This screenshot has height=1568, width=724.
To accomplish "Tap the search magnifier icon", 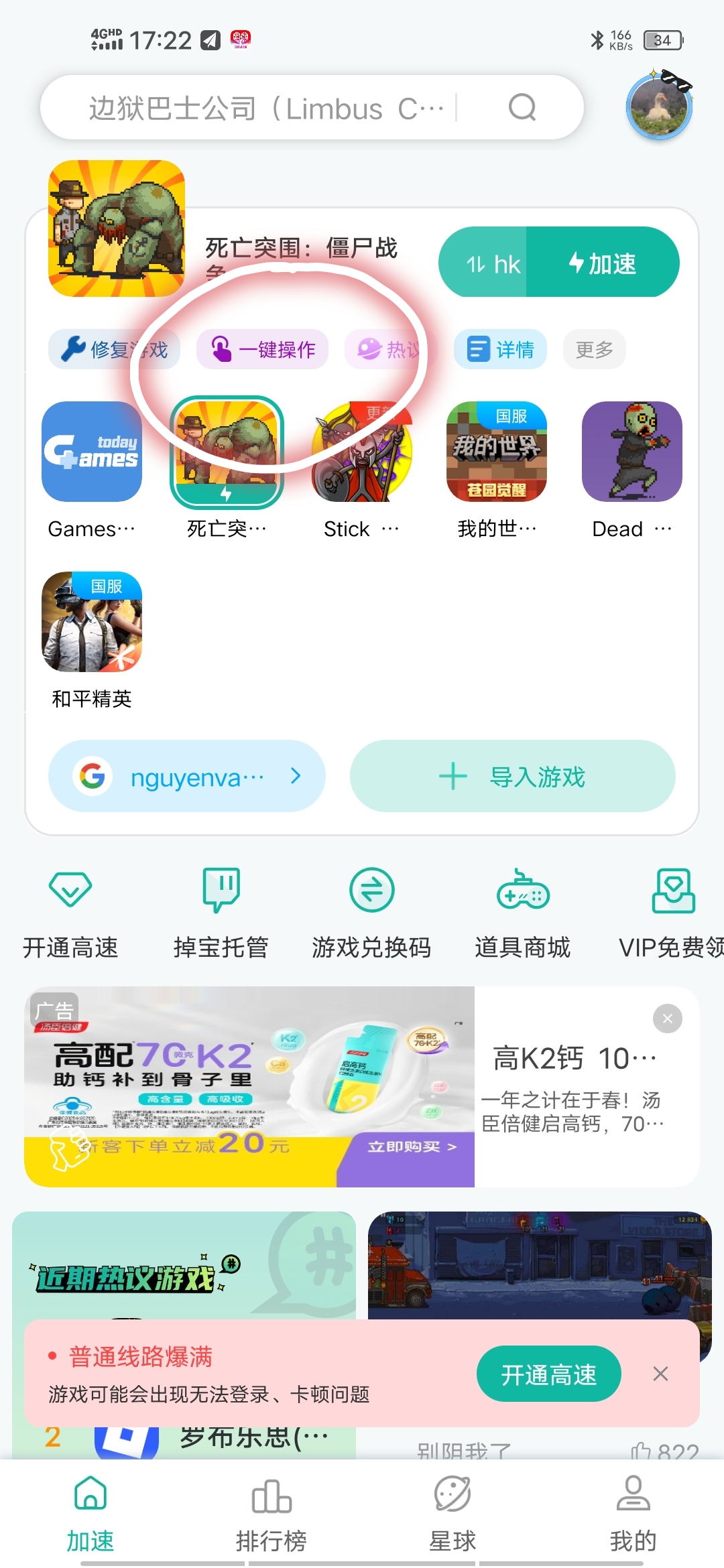I will (522, 107).
